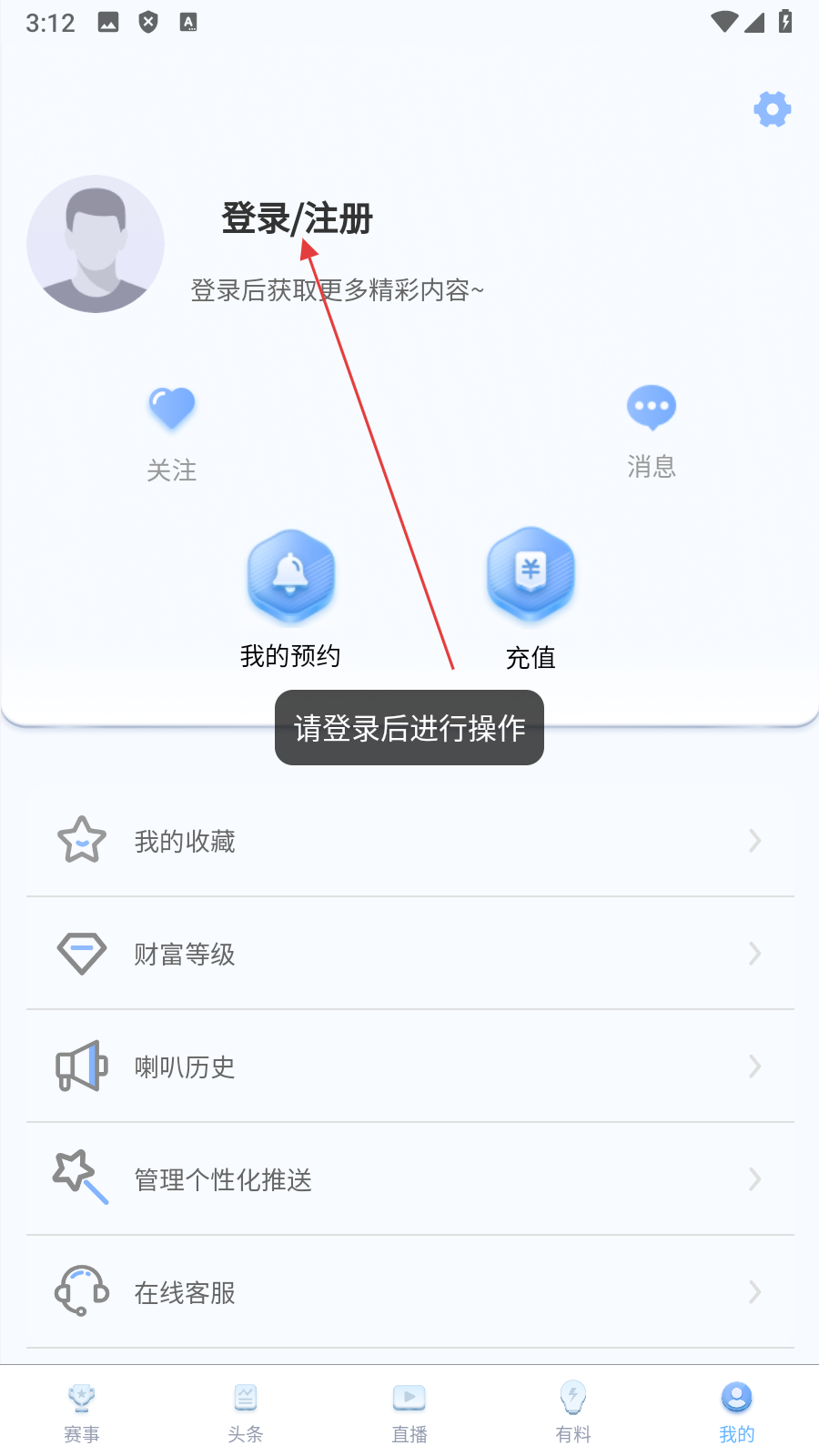
Task: Open 充值 recharge
Action: click(x=531, y=596)
